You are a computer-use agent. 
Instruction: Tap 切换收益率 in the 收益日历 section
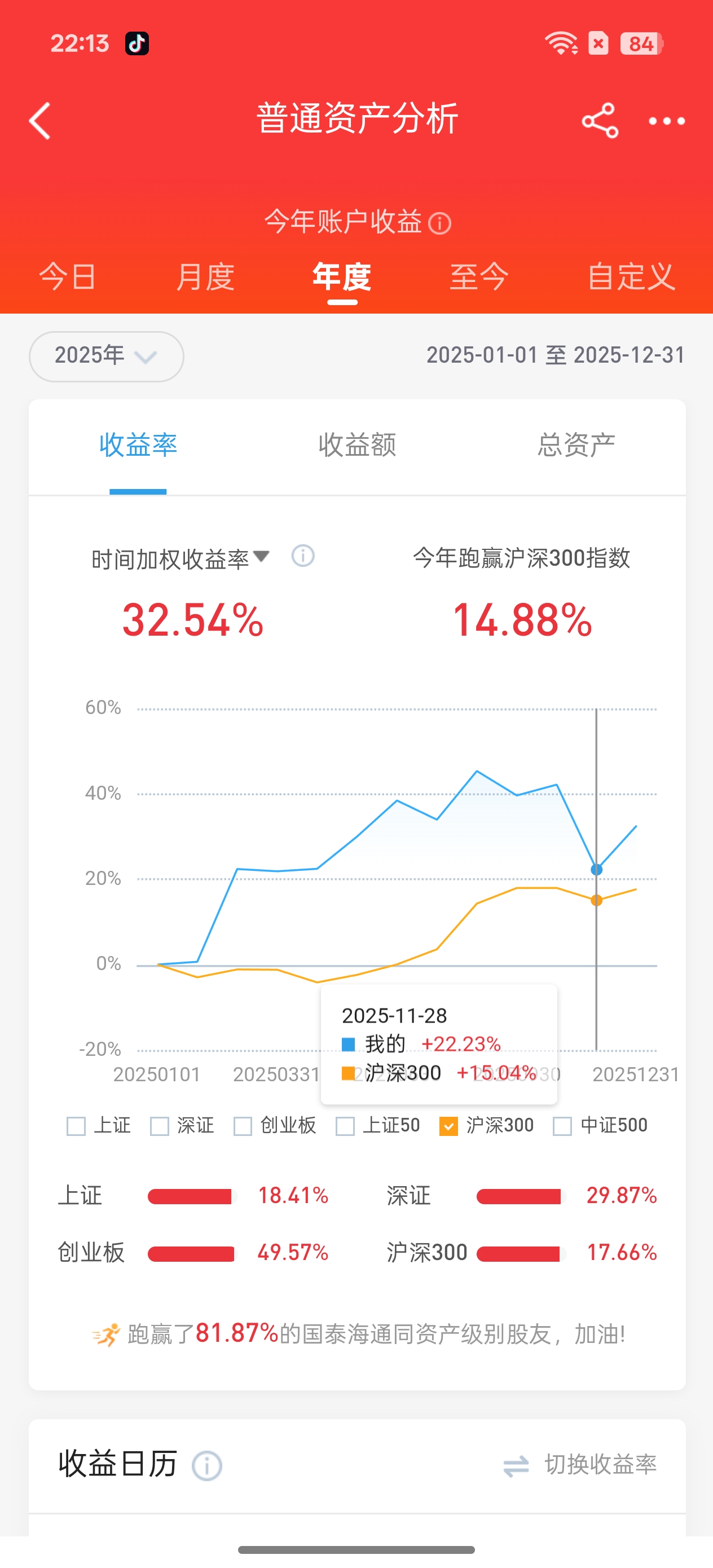[x=580, y=1465]
